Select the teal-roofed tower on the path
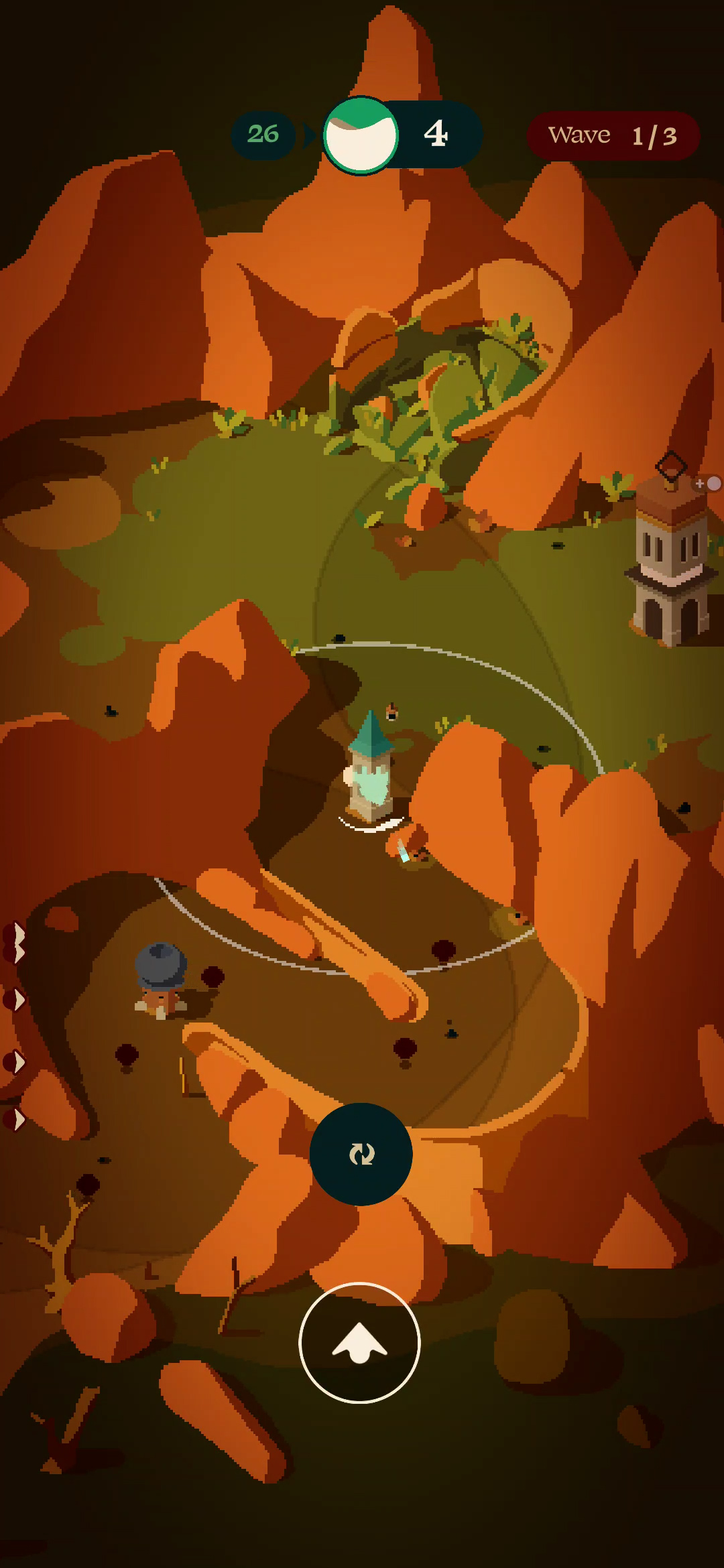Viewport: 724px width, 1568px height. coord(371,771)
